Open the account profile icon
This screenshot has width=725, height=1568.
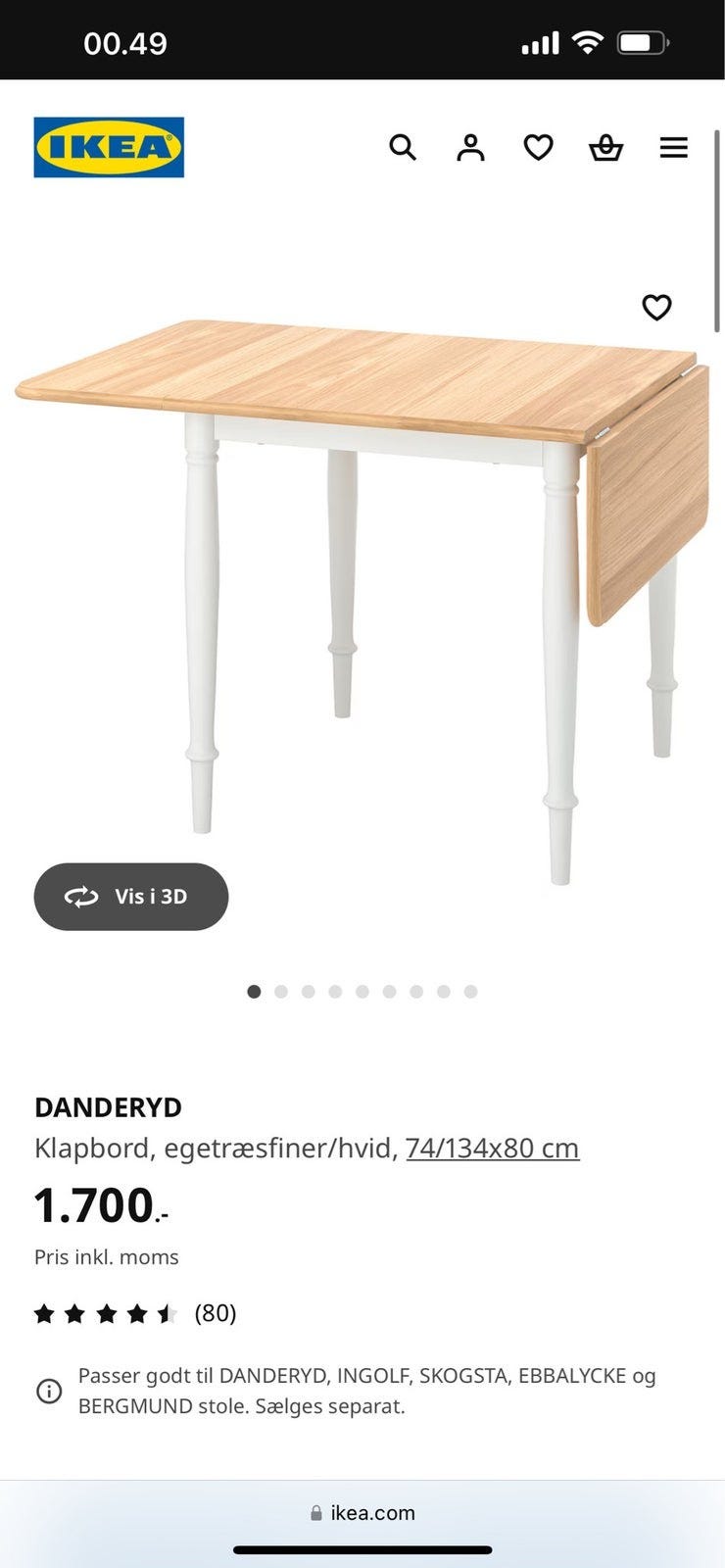click(470, 148)
